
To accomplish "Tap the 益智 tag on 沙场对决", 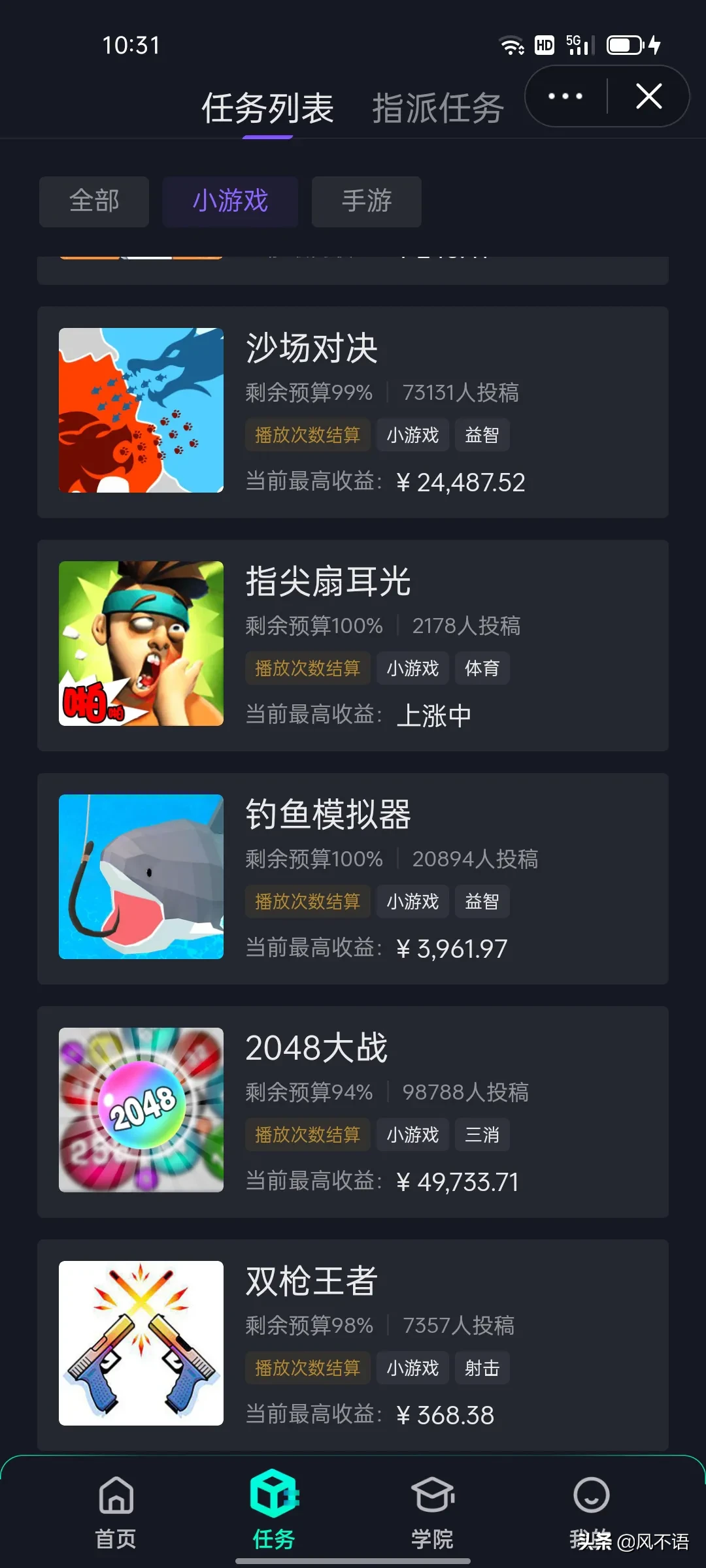I will (482, 434).
